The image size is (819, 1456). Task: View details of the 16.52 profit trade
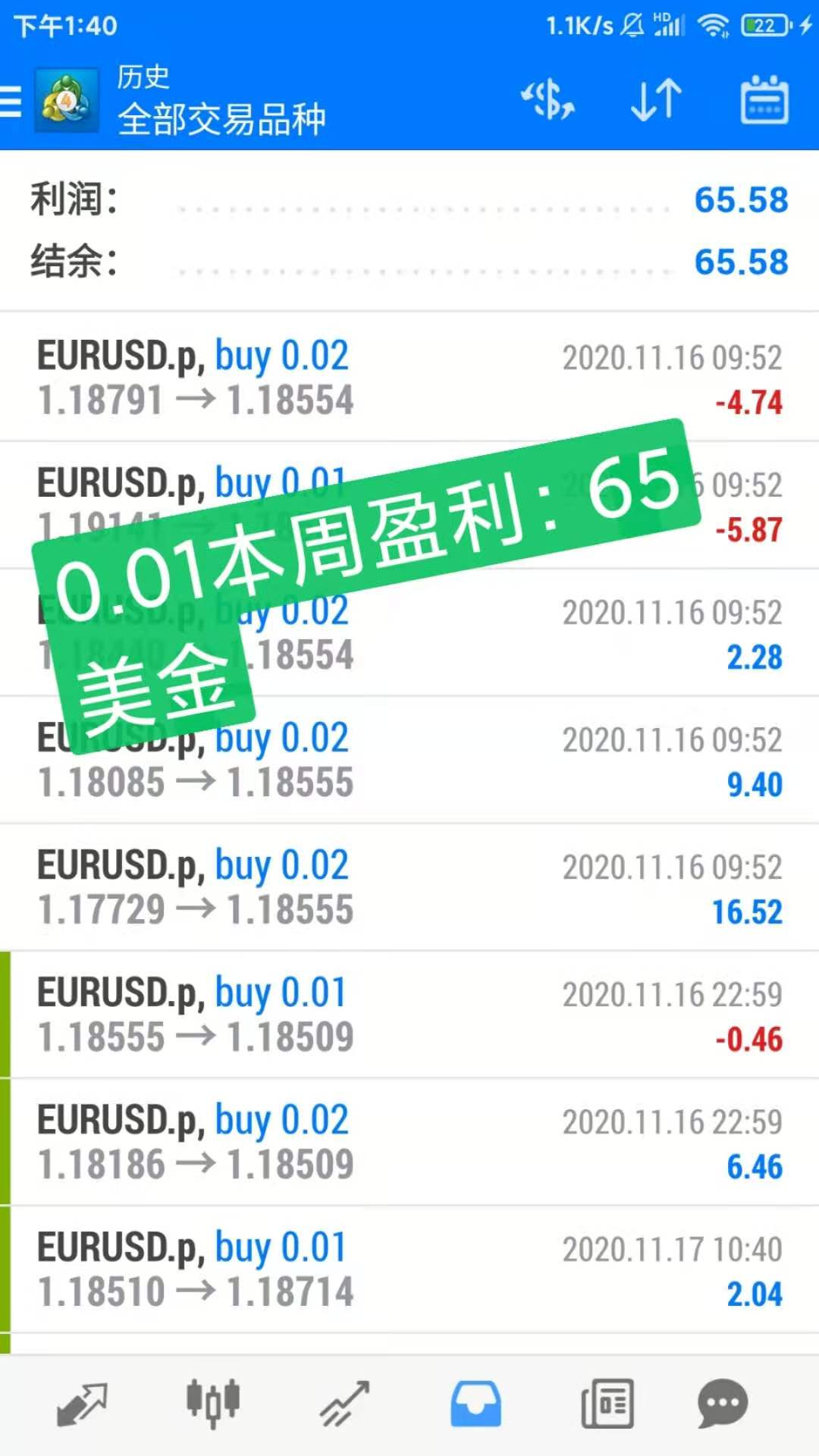[409, 887]
